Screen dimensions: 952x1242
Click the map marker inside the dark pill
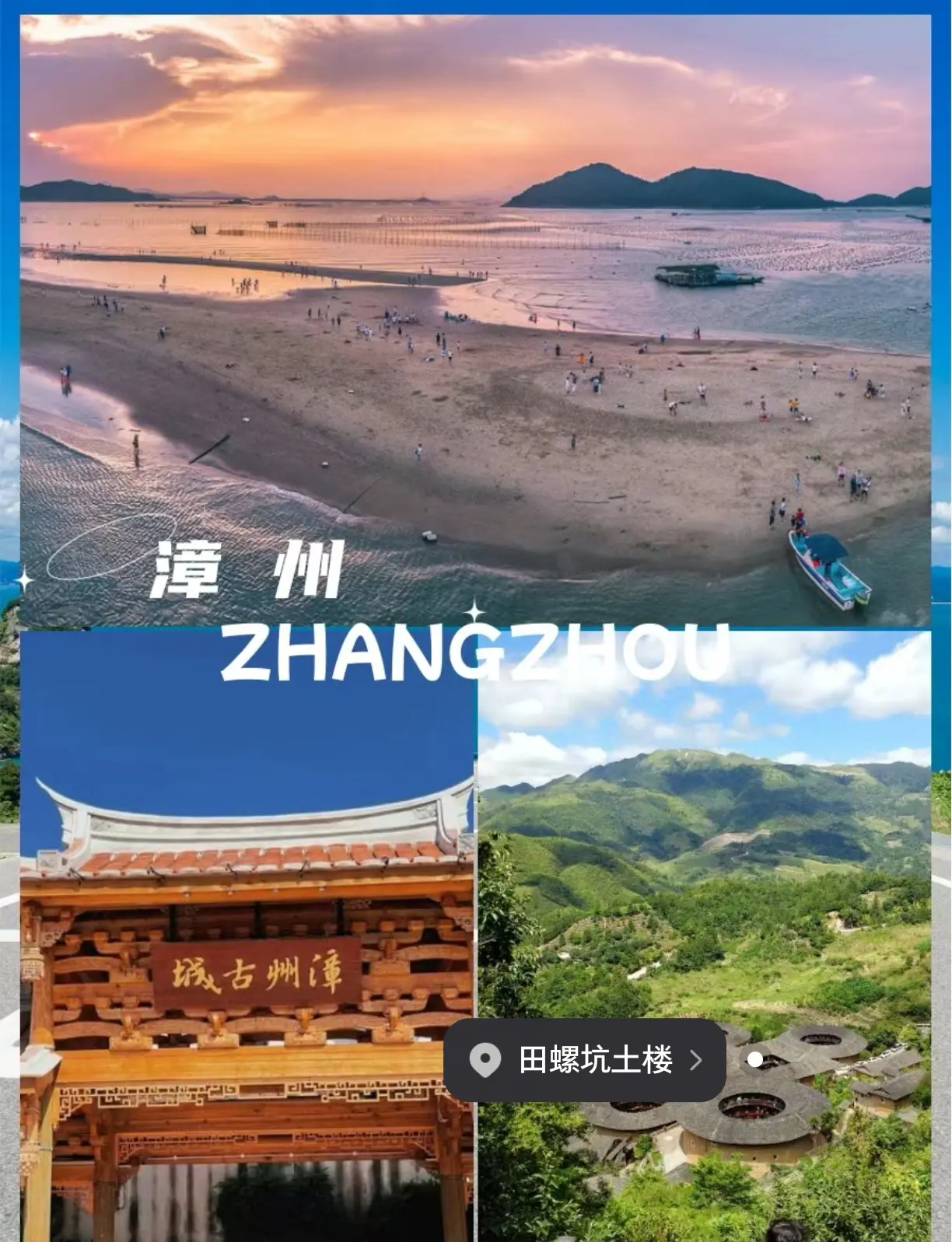(x=485, y=1059)
